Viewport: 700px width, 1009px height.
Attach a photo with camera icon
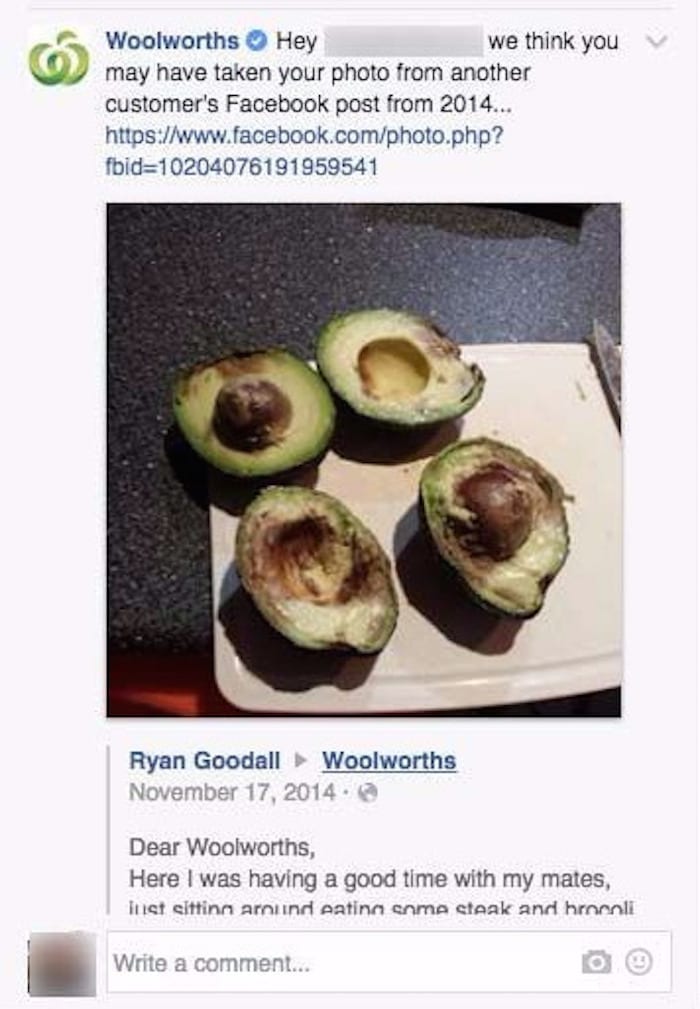point(596,963)
